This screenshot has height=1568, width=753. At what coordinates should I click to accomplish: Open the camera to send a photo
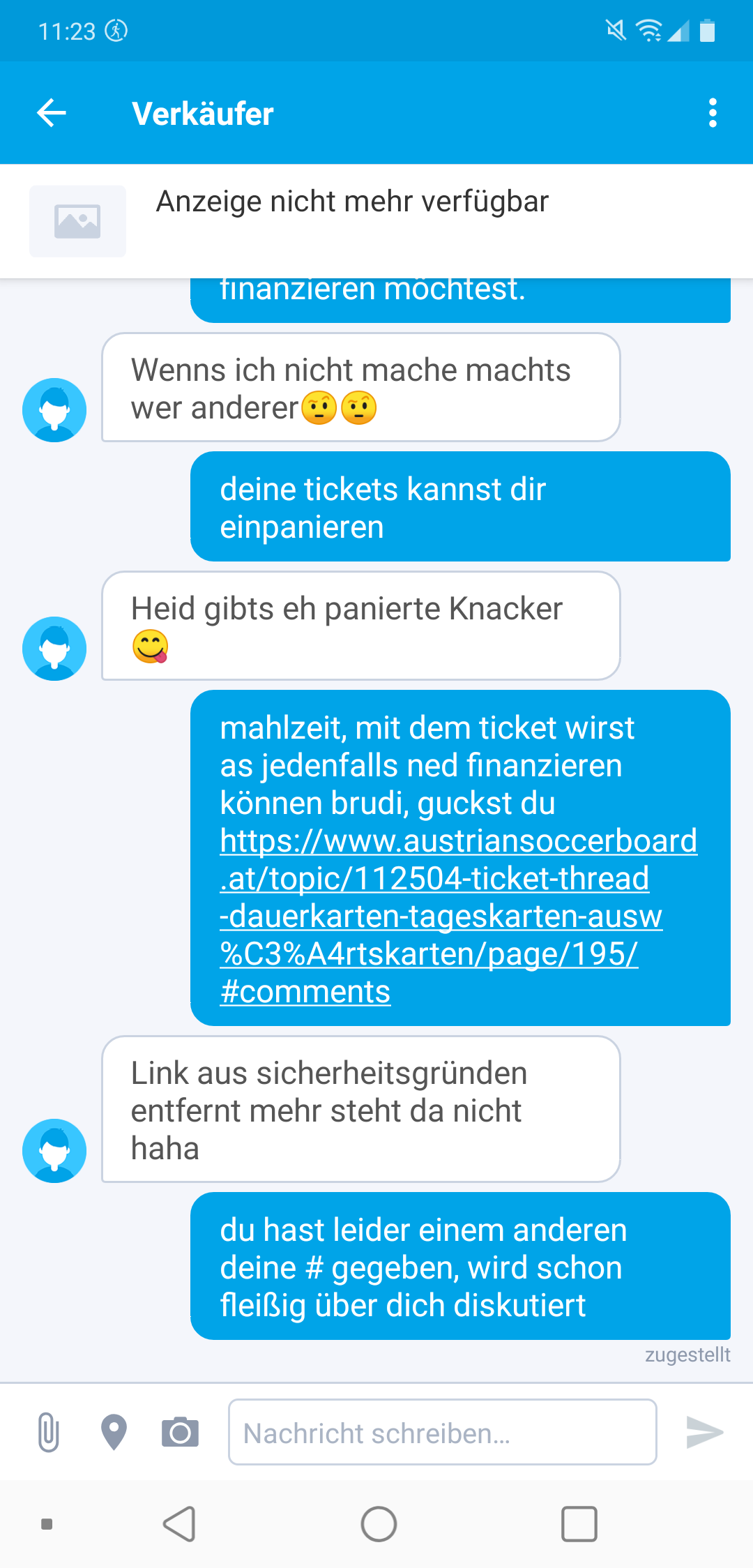point(180,1432)
